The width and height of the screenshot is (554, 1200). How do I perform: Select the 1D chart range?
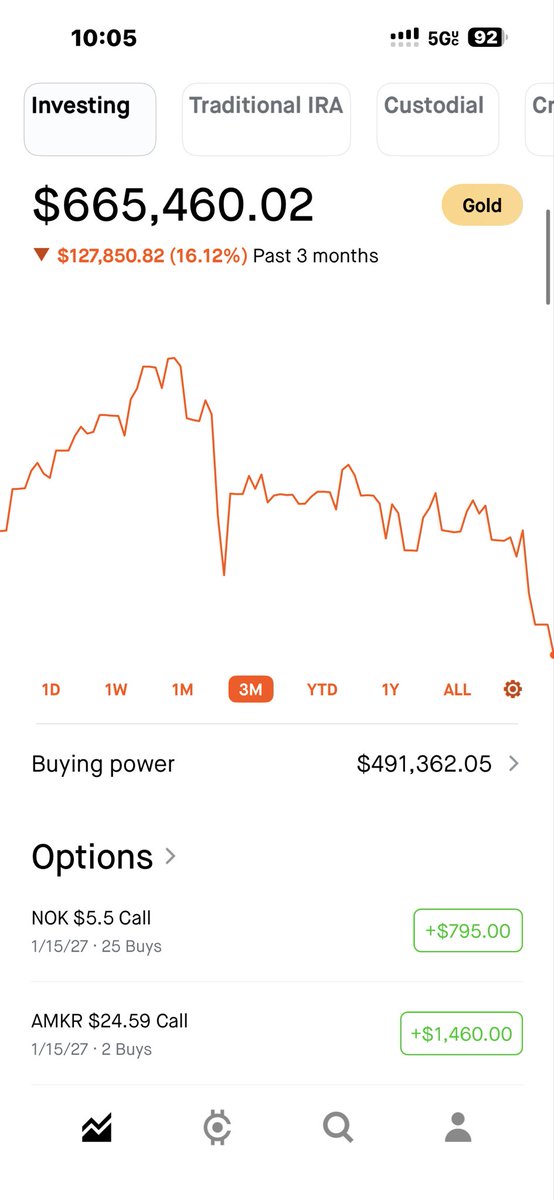click(x=51, y=690)
